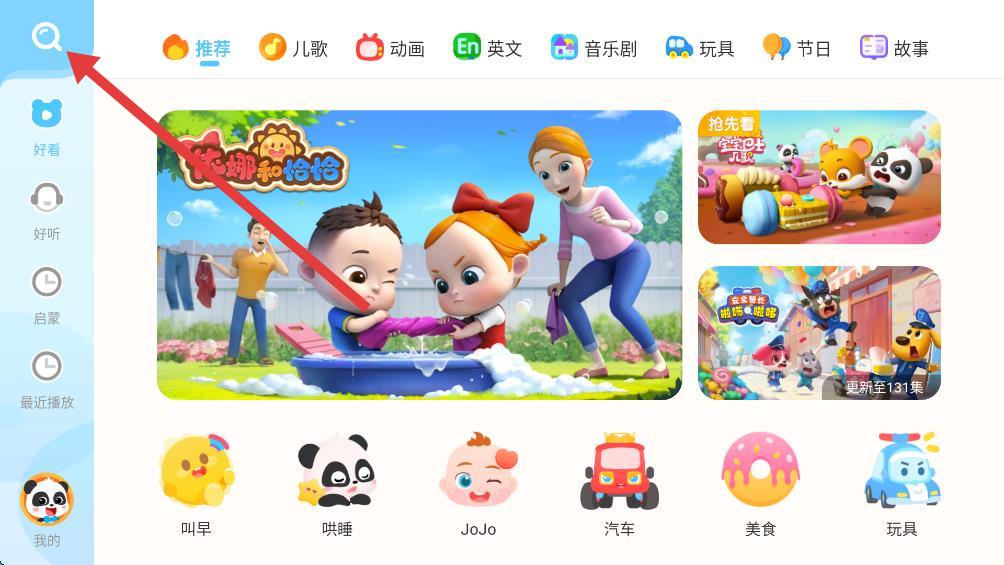Switch to the 好看 section

point(46,127)
